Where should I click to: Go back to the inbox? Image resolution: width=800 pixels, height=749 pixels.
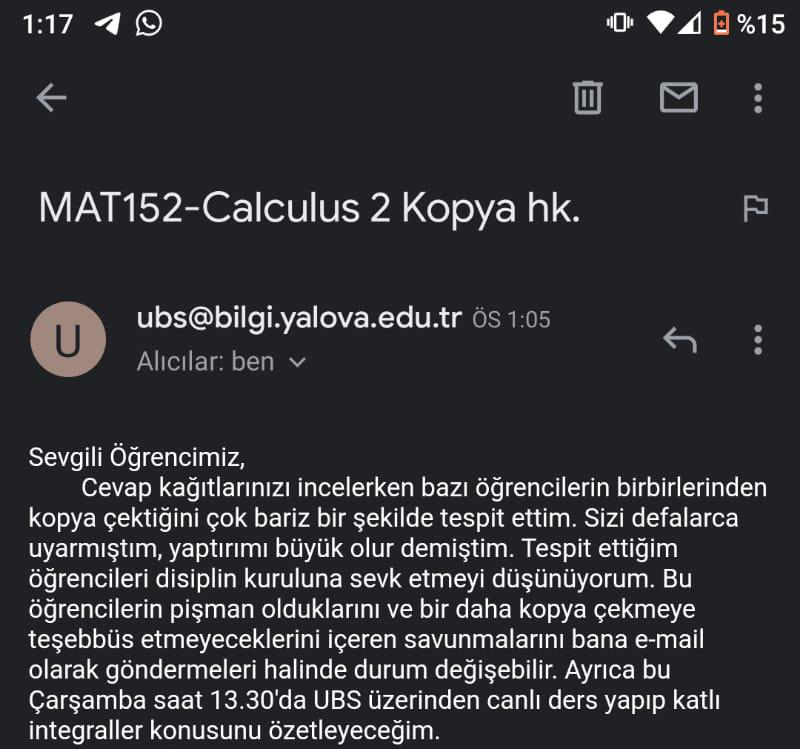pyautogui.click(x=51, y=97)
